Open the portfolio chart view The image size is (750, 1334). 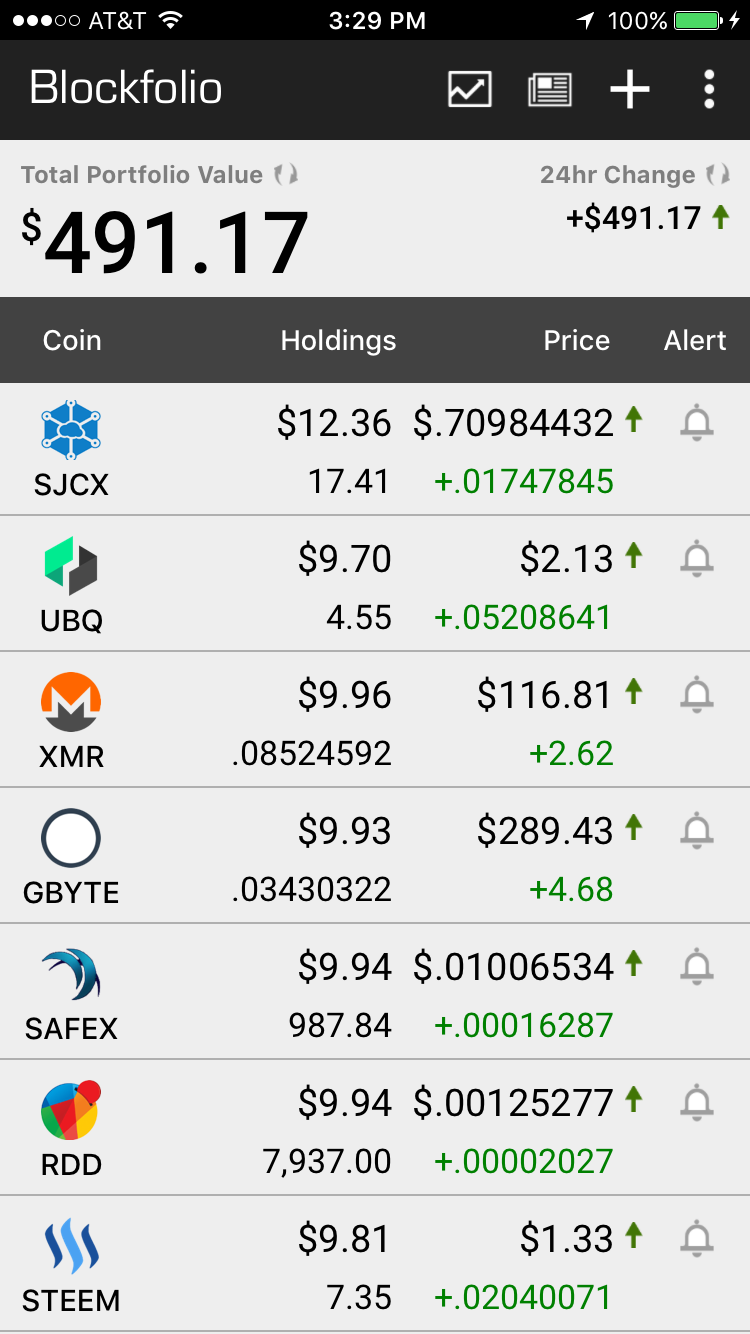(469, 90)
